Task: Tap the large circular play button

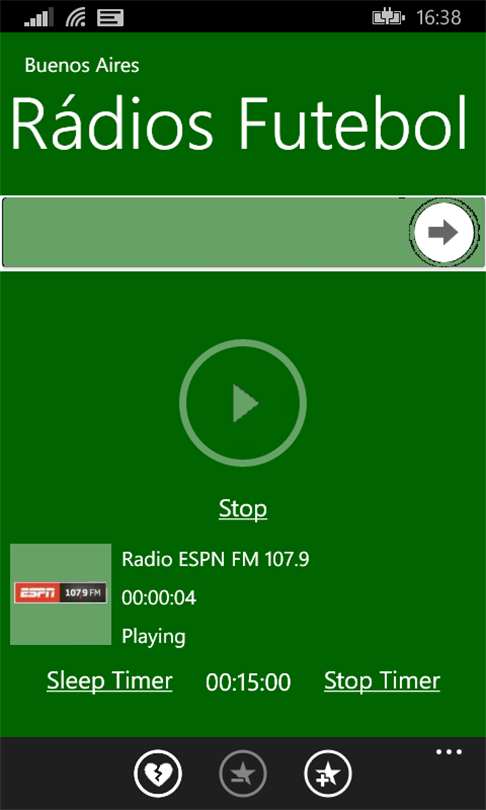Action: tap(243, 403)
